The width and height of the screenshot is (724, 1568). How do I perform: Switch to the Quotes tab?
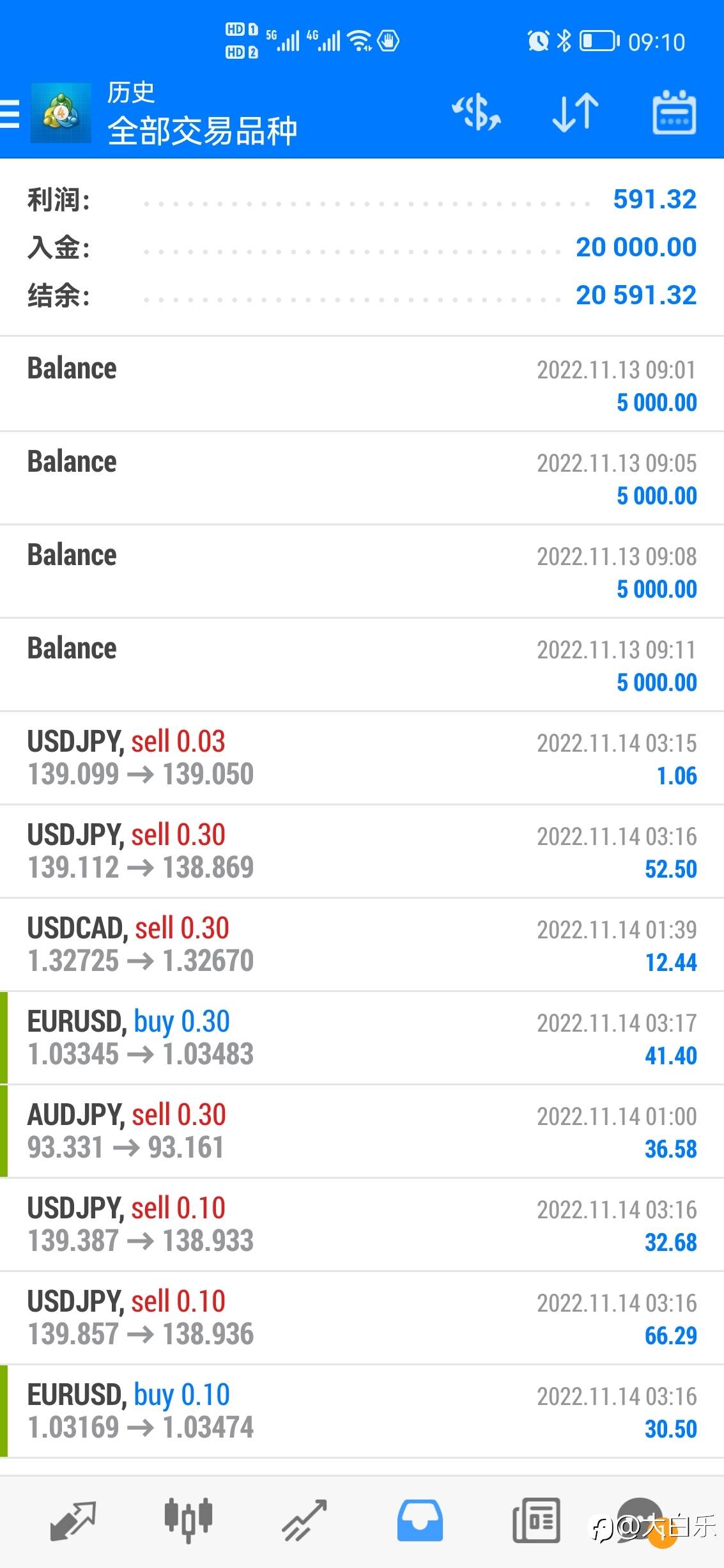point(73,1521)
